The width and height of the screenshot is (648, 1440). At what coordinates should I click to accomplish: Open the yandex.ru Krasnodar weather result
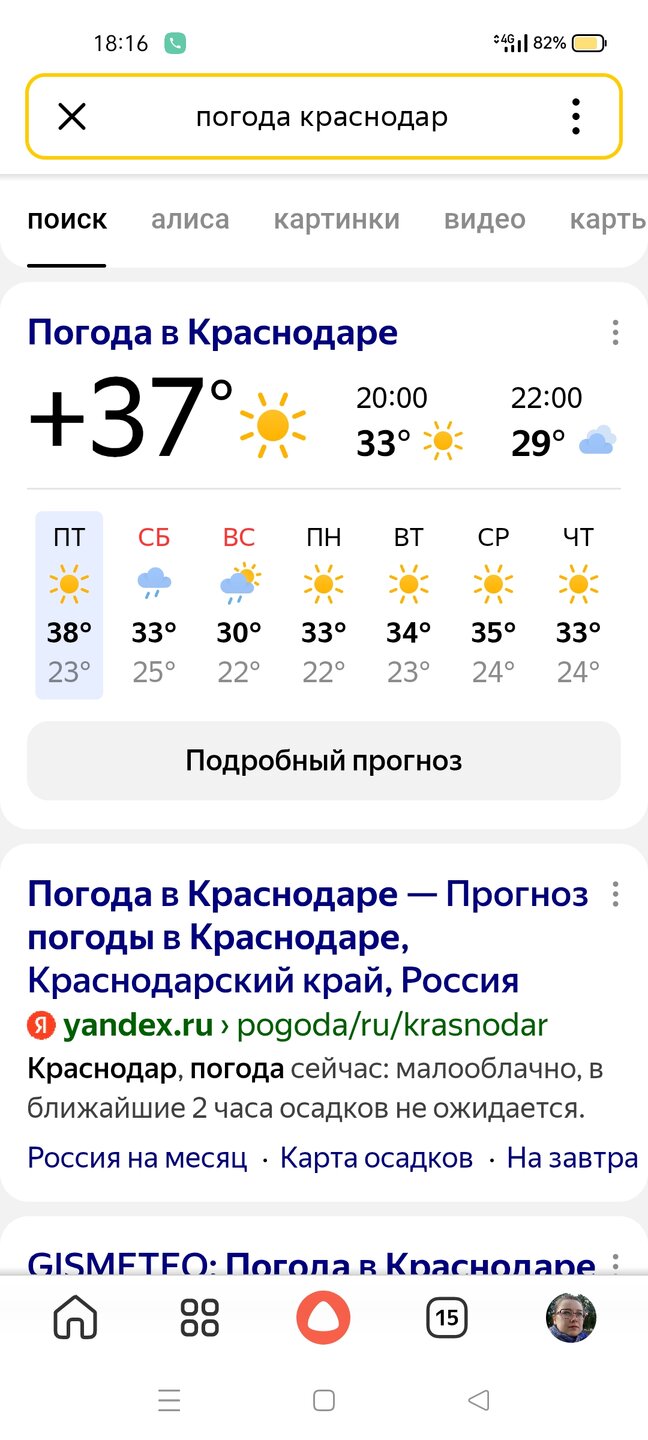(x=308, y=936)
